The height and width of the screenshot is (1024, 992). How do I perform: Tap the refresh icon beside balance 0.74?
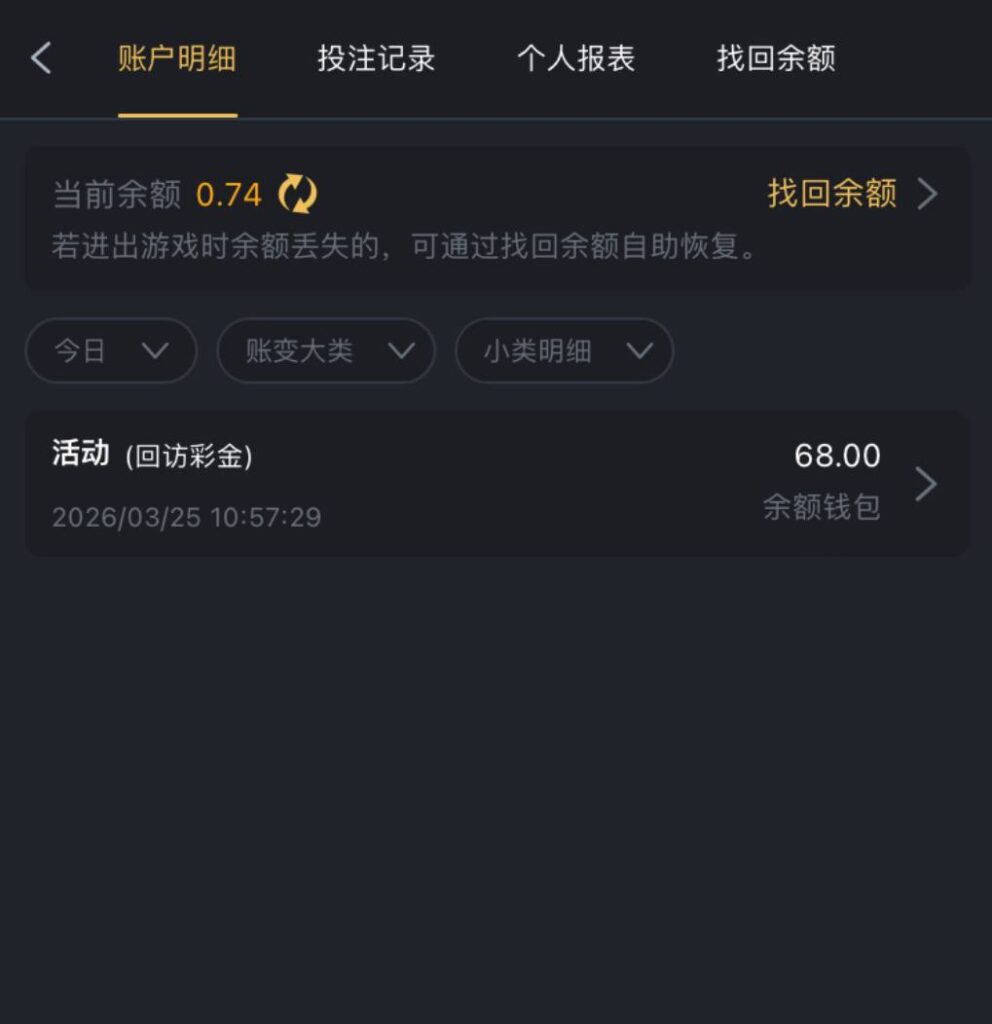tap(297, 194)
